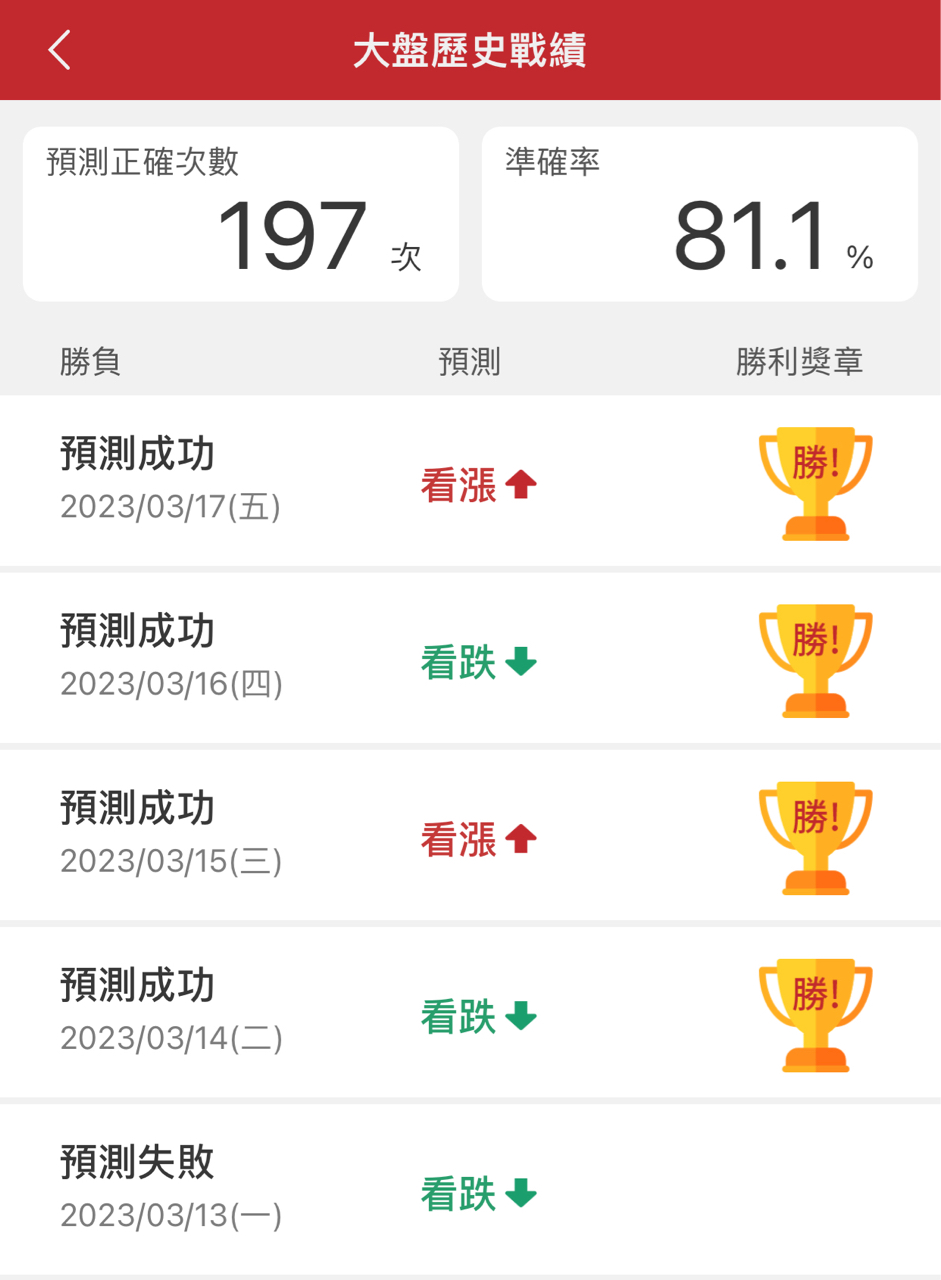Click the trophy badge for 2023/03/17

pos(815,481)
